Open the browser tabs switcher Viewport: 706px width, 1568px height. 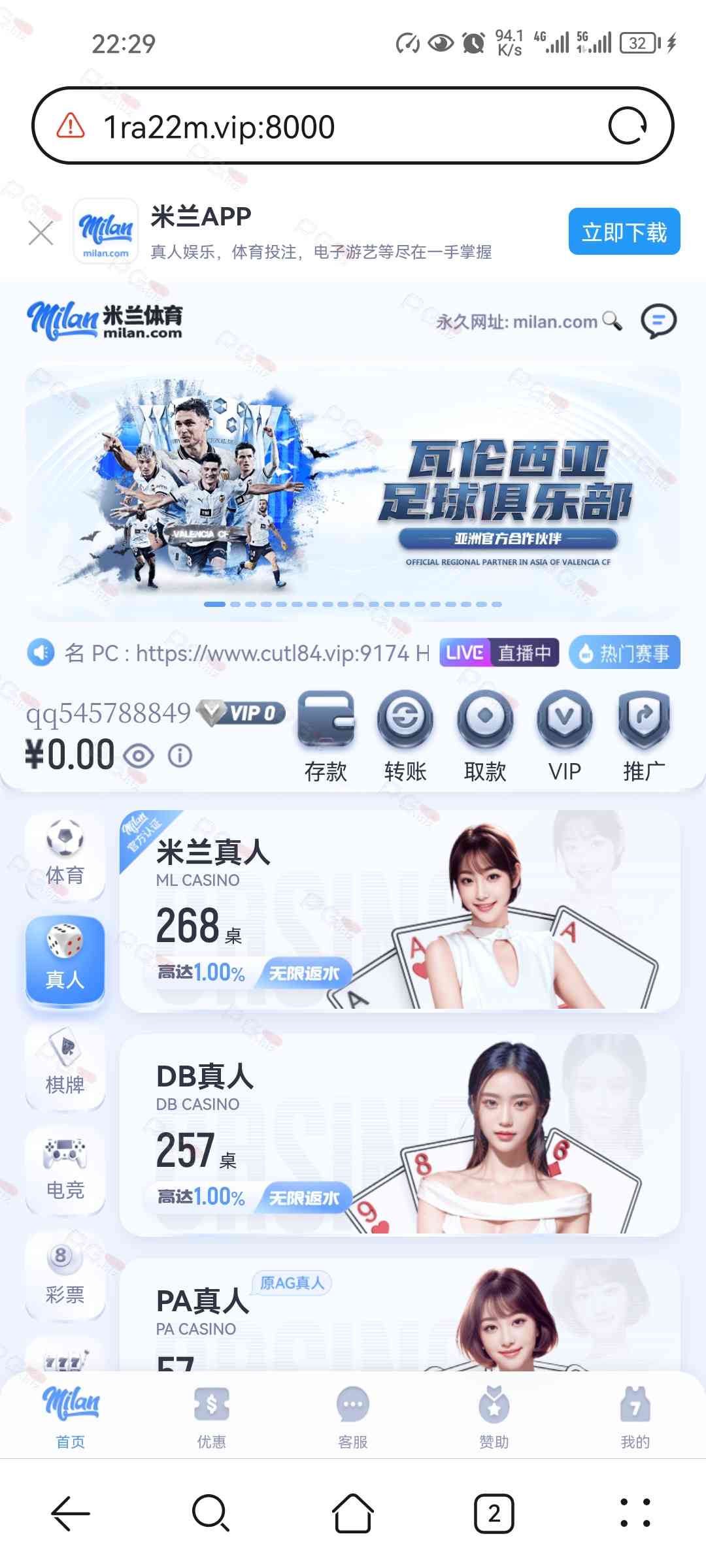pyautogui.click(x=494, y=1513)
